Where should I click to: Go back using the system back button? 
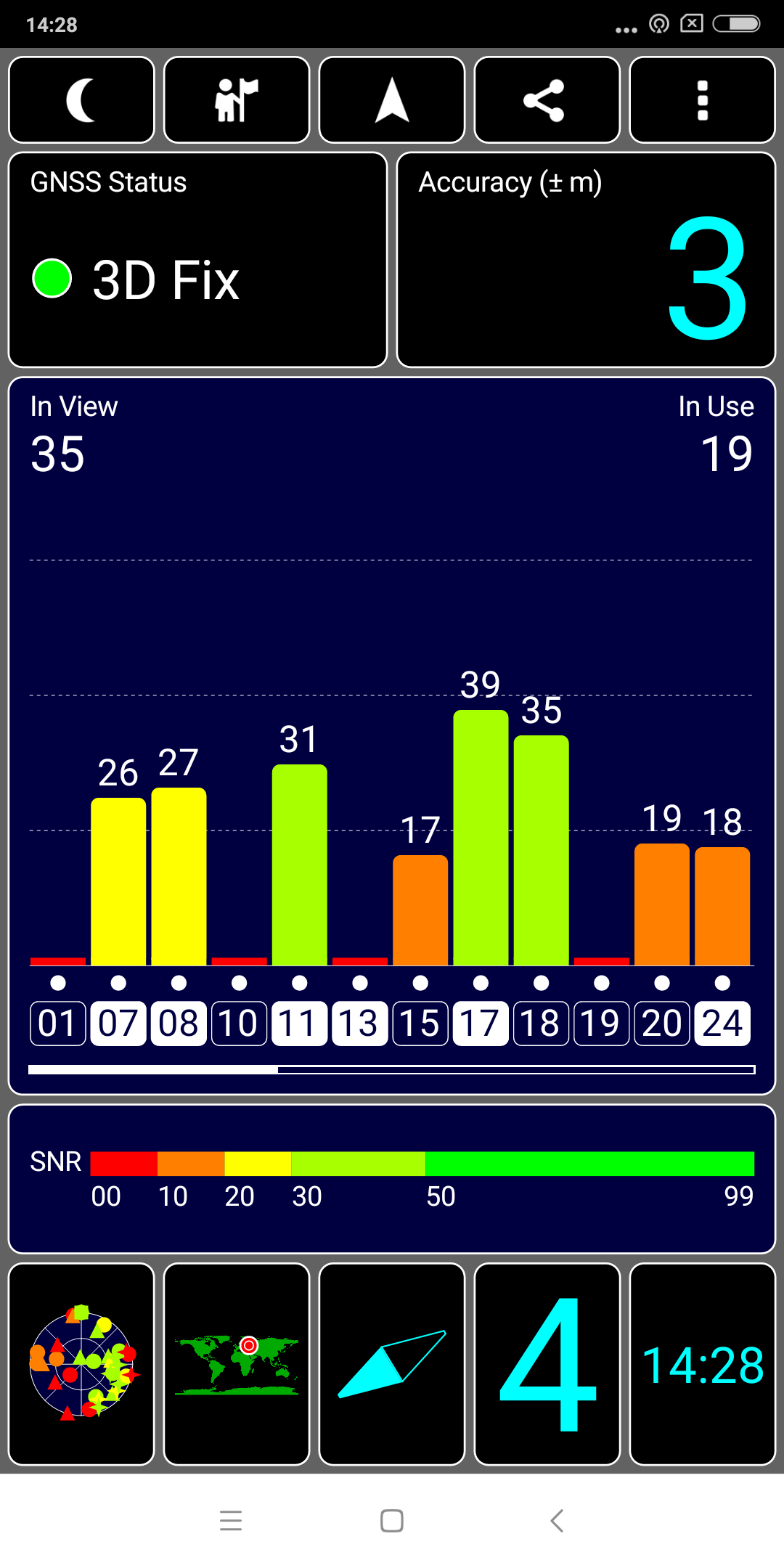click(557, 1520)
